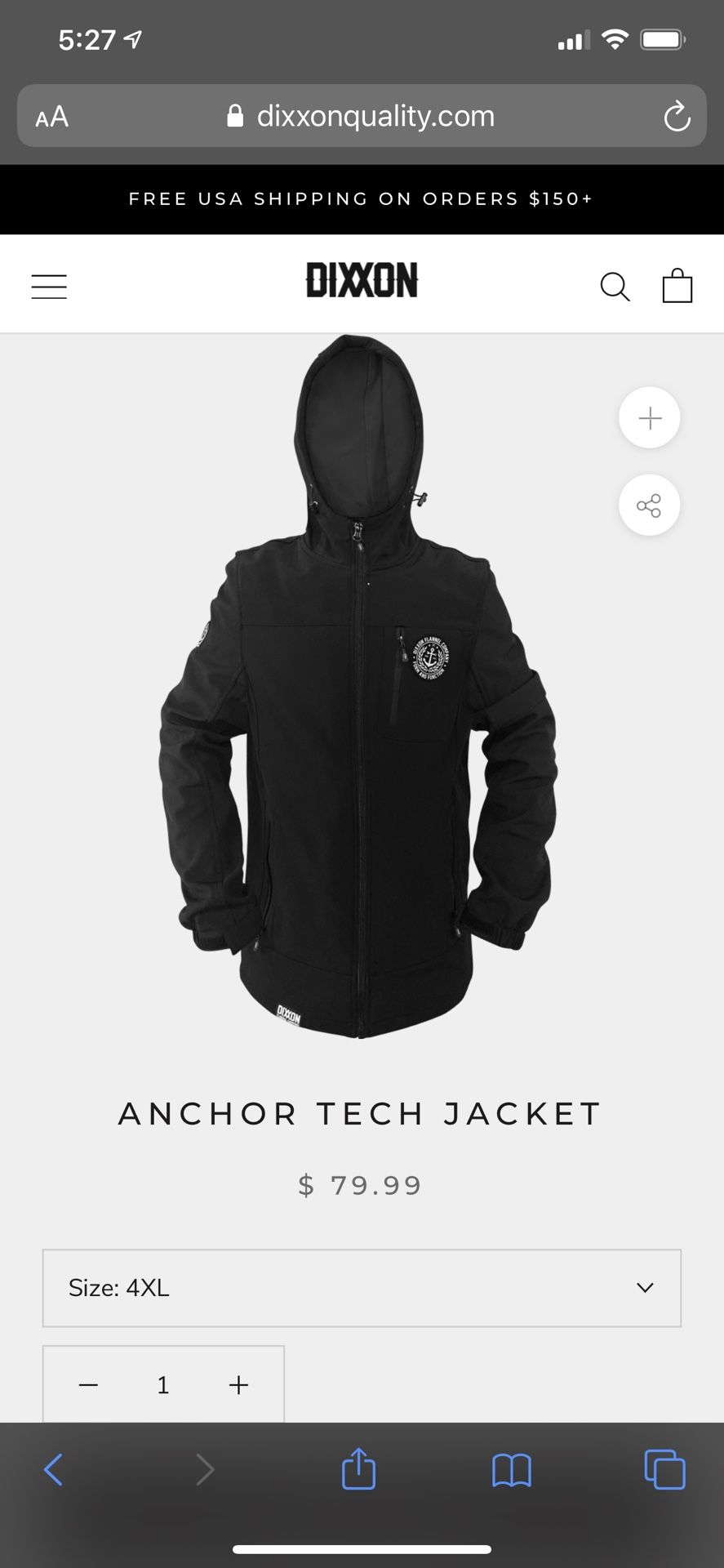Increase quantity with the plus button
The width and height of the screenshot is (724, 1568).
tap(238, 1385)
